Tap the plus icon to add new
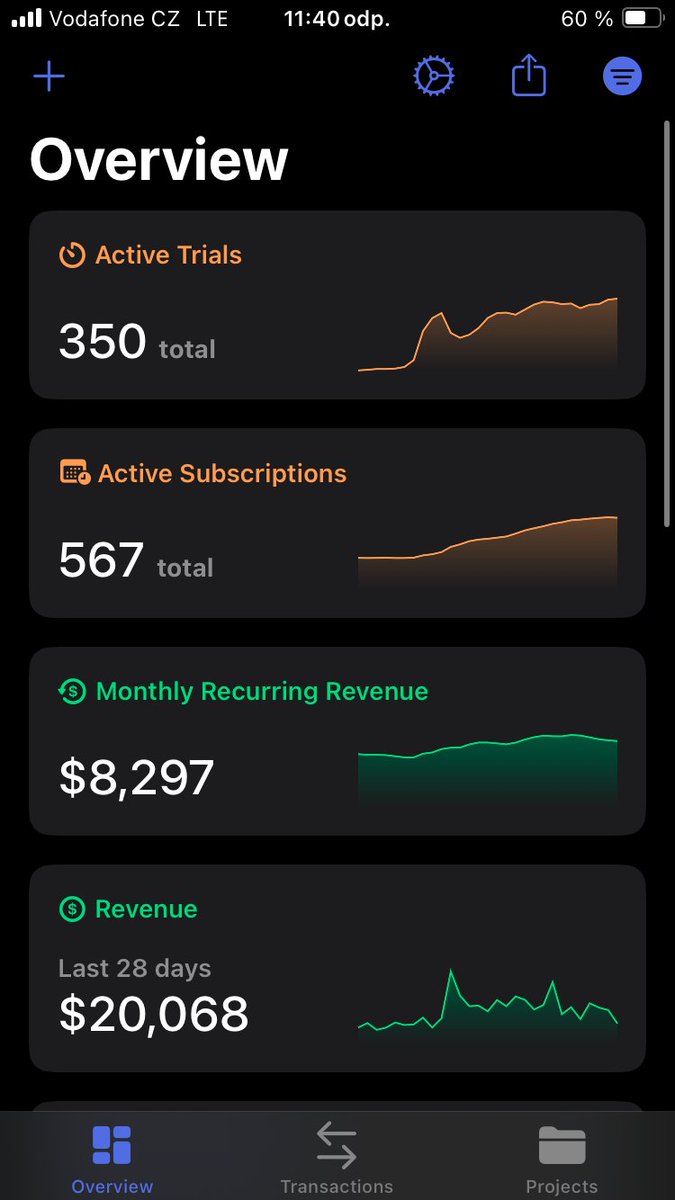 coord(49,77)
